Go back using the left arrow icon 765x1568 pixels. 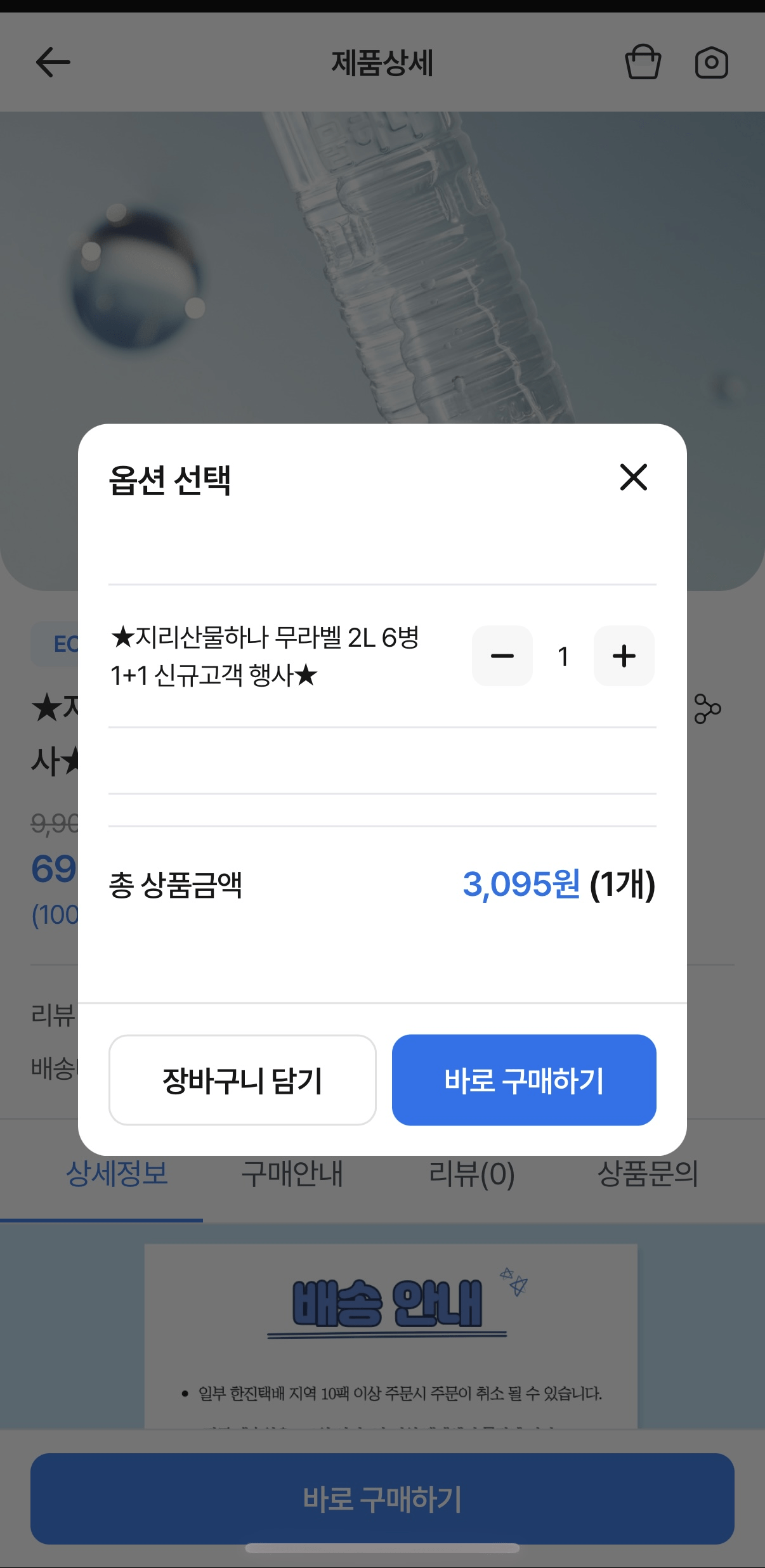(x=52, y=62)
